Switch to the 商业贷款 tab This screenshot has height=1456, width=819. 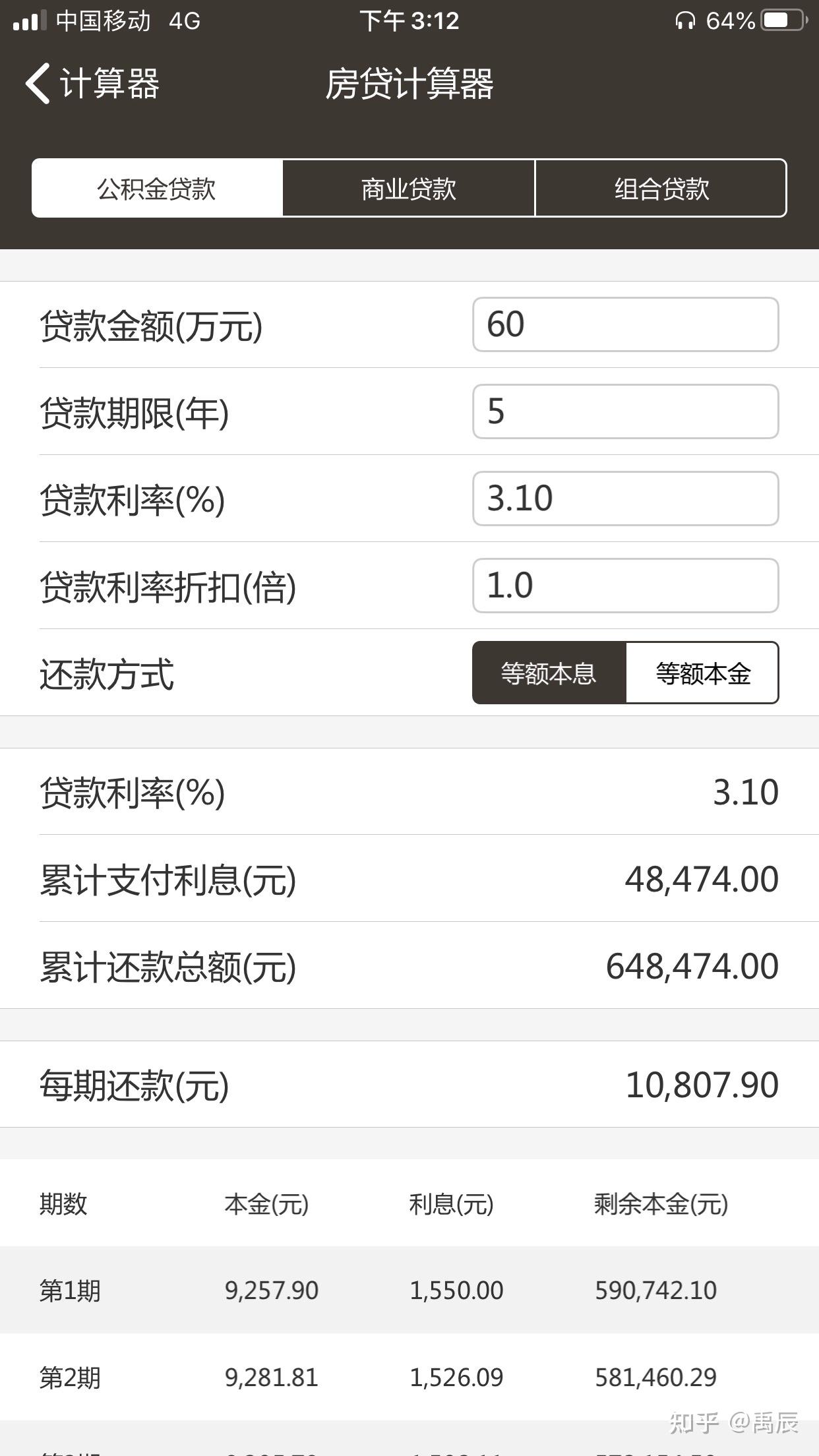[x=408, y=188]
